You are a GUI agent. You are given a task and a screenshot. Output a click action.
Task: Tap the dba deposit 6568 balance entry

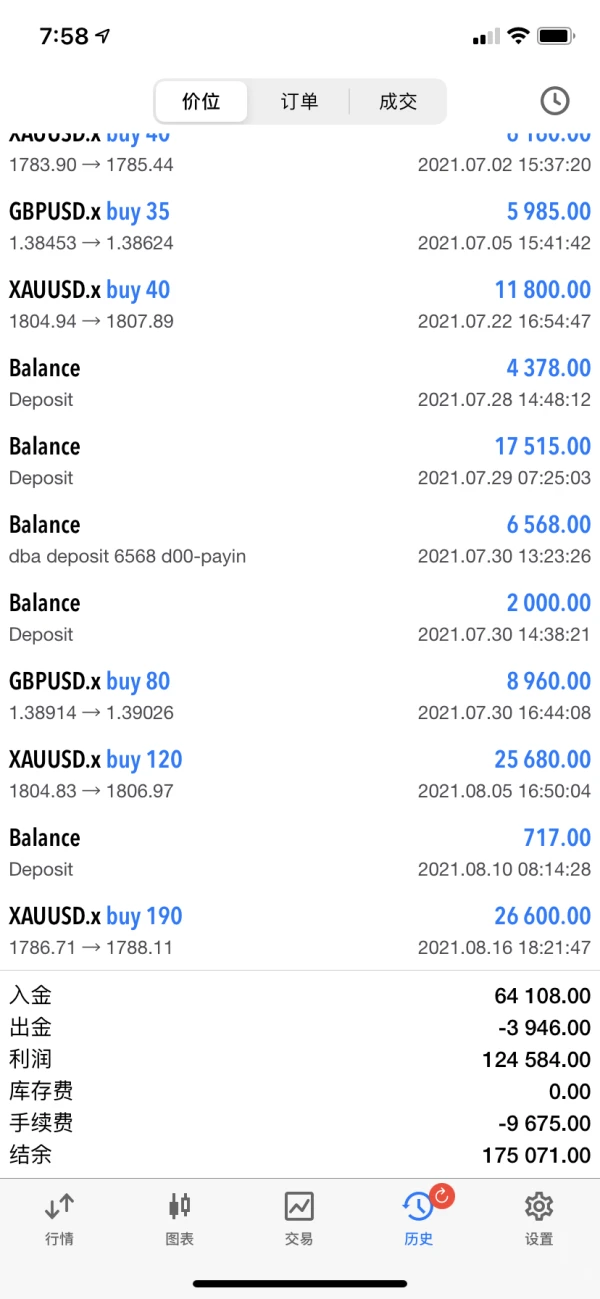(x=300, y=539)
